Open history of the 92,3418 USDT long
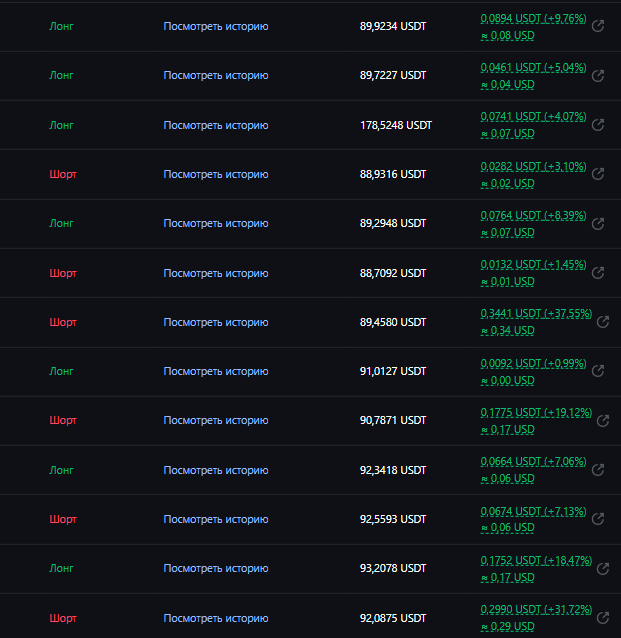Screen dimensions: 621x638 216,470
